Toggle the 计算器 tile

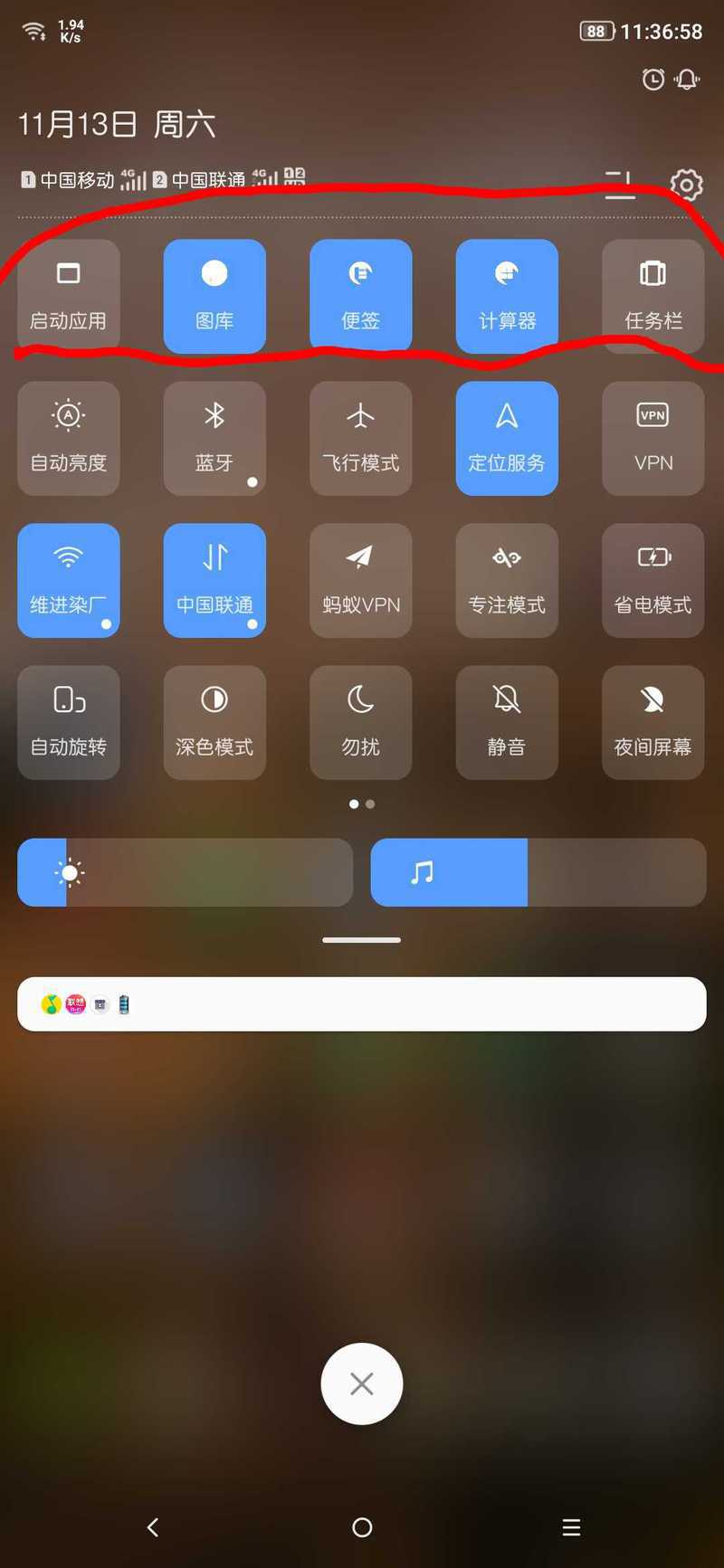coord(507,296)
